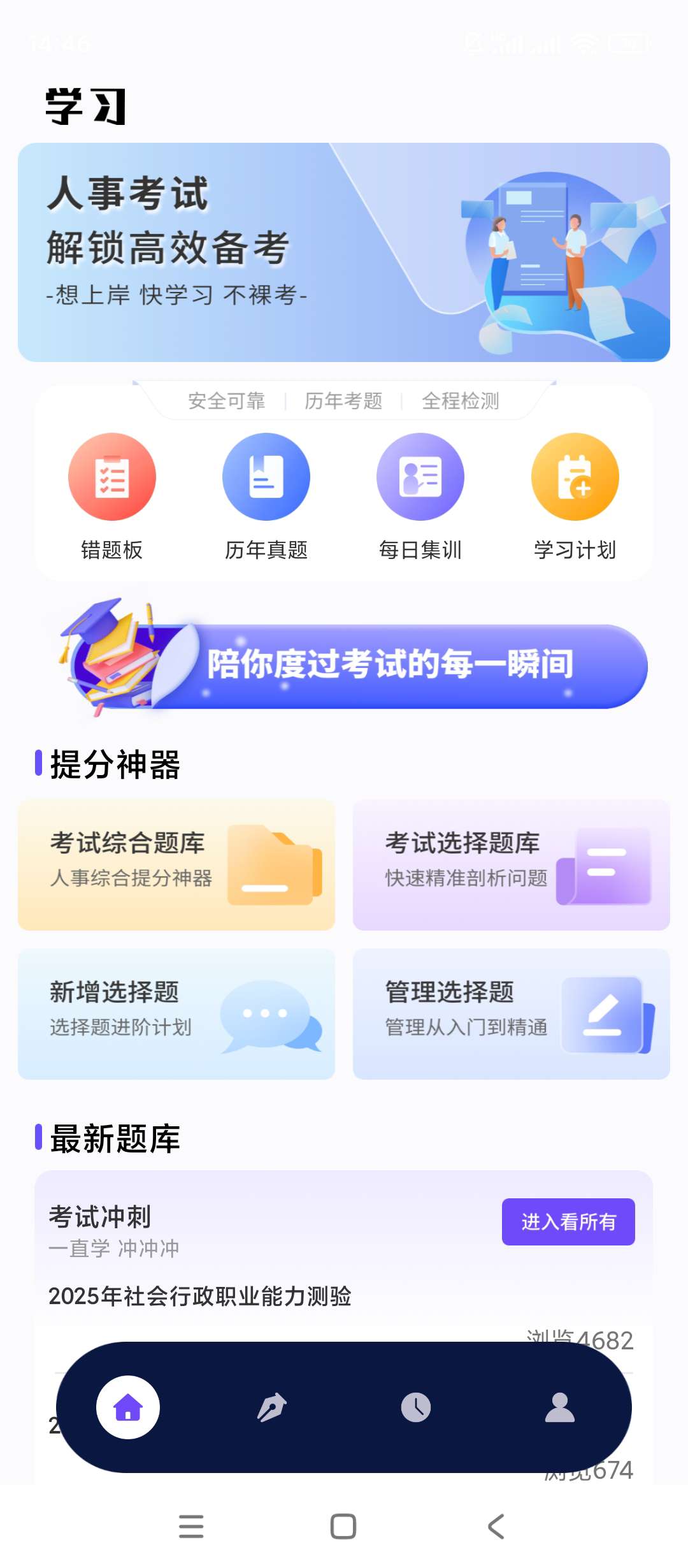Viewport: 688px width, 1568px height.
Task: Tap the 进入看所有 button
Action: click(x=568, y=1221)
